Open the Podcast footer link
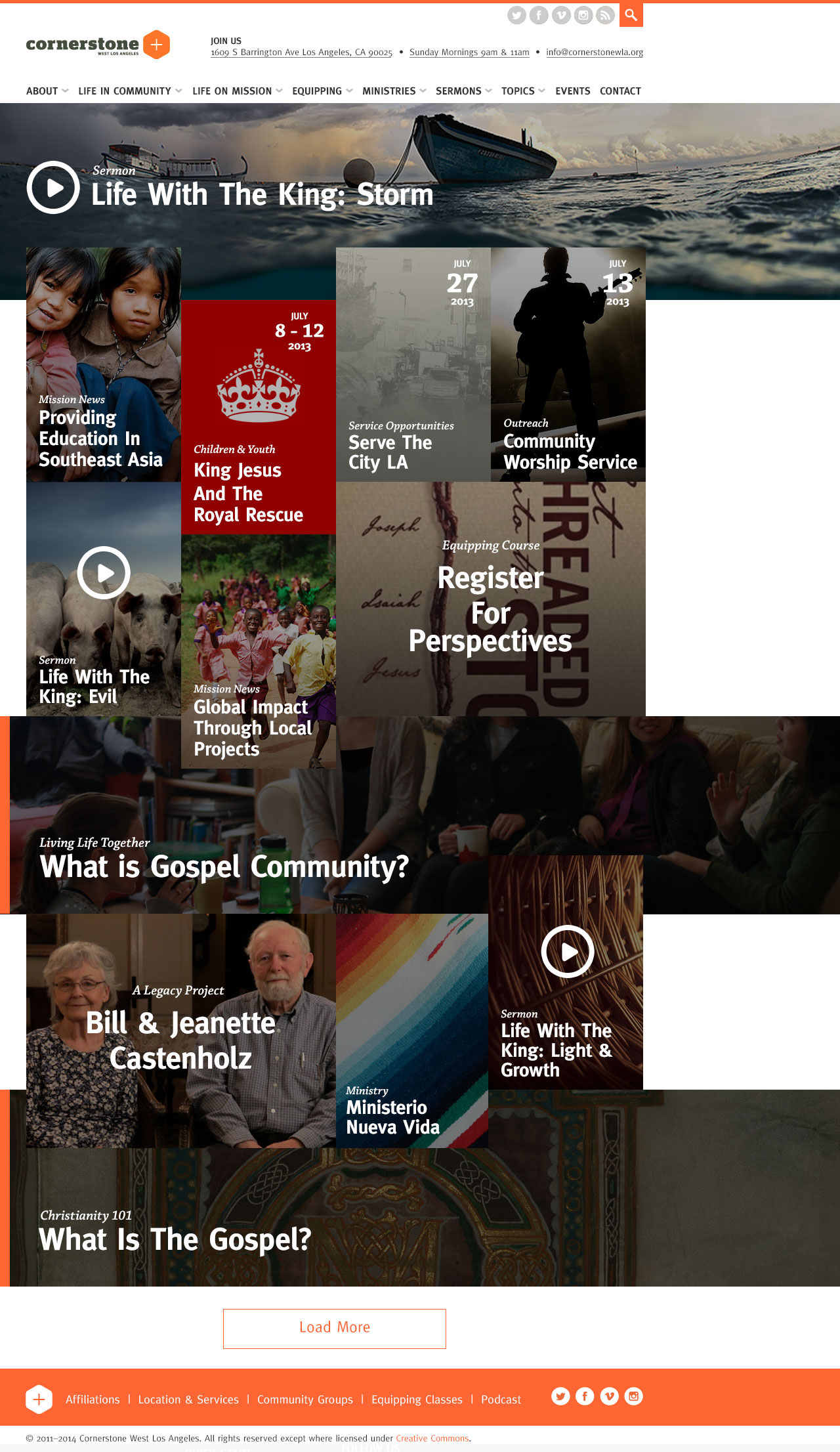This screenshot has height=1452, width=840. pos(501,1399)
